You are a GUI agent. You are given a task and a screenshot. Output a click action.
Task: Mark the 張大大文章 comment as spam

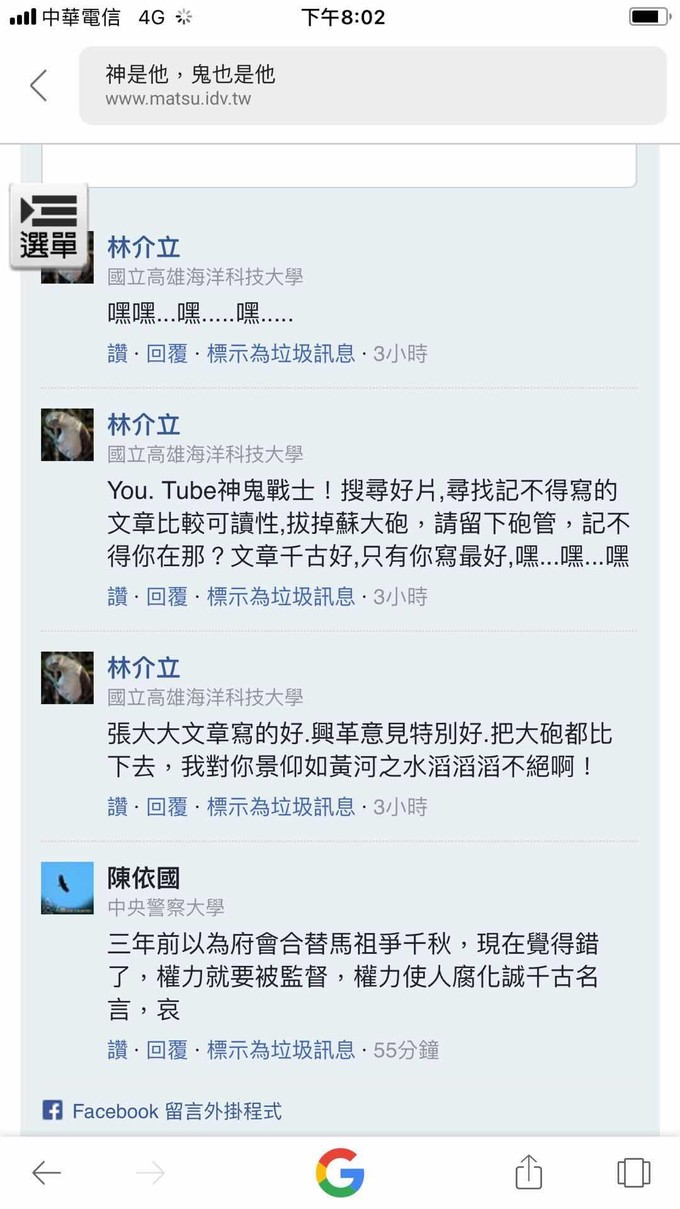(x=280, y=806)
